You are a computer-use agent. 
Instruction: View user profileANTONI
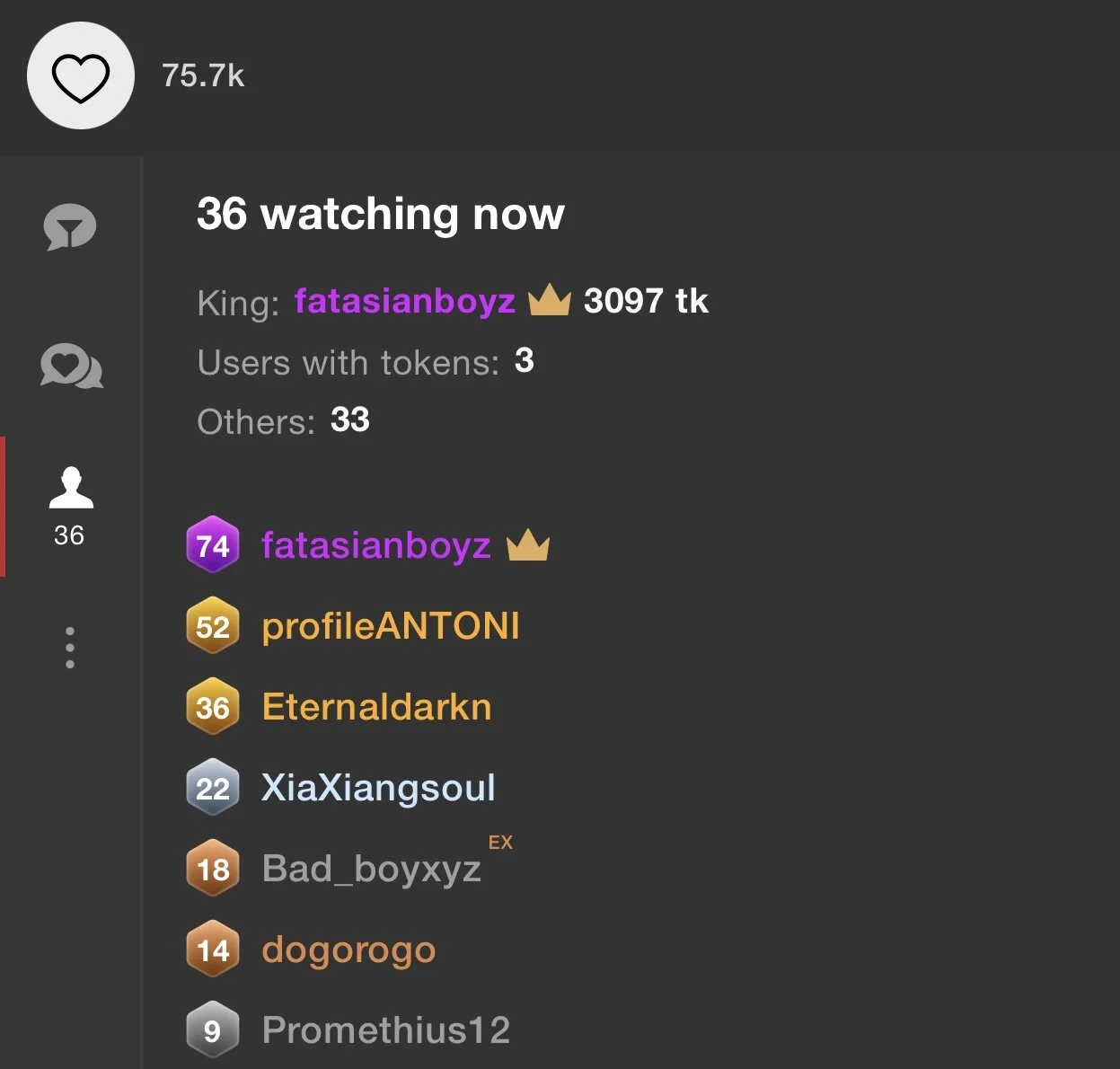pyautogui.click(x=390, y=626)
